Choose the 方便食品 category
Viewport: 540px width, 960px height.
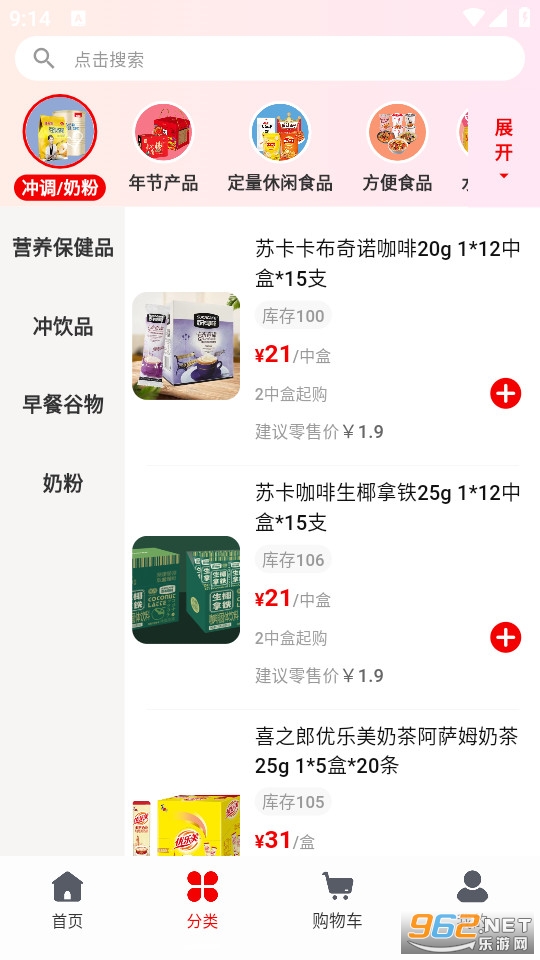click(397, 148)
